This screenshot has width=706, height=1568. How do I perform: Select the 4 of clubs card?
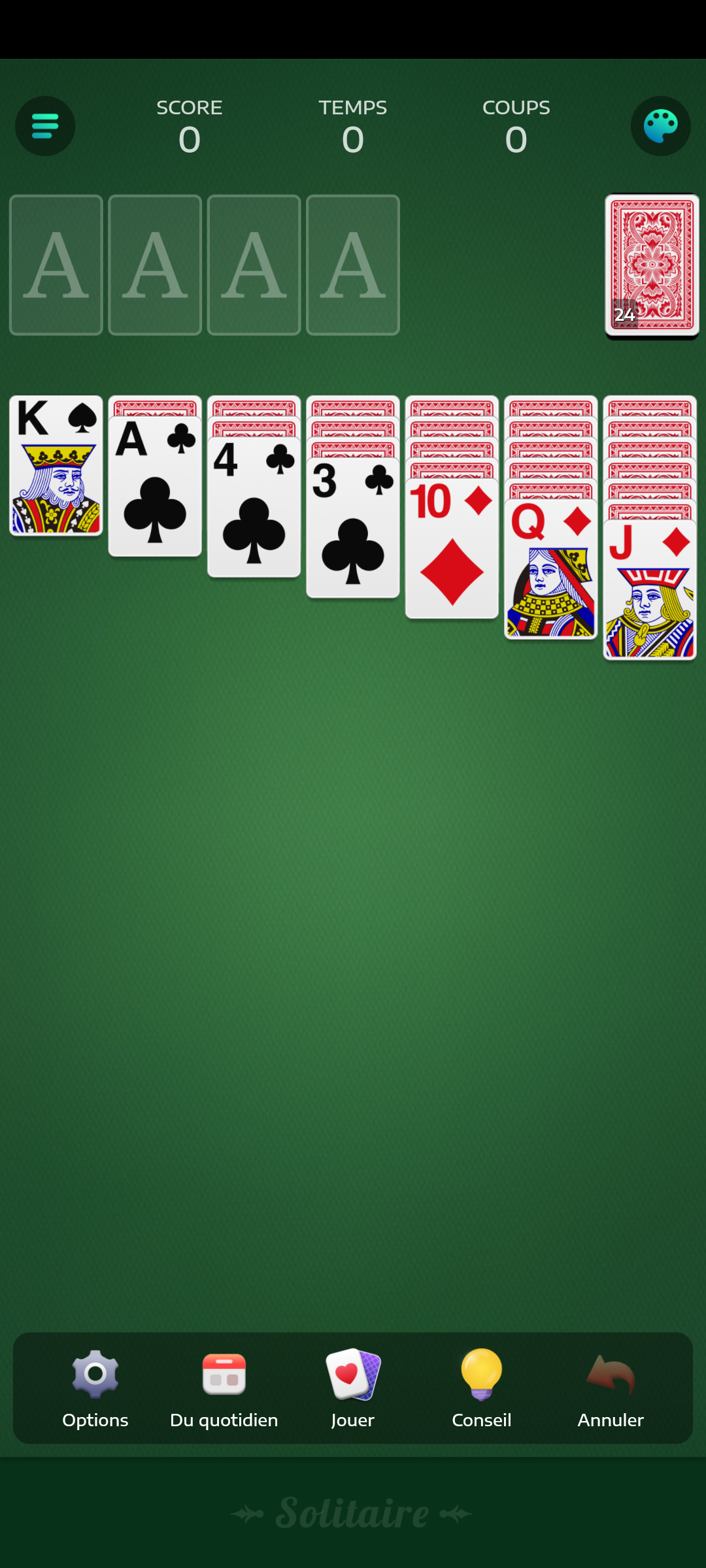pyautogui.click(x=254, y=507)
